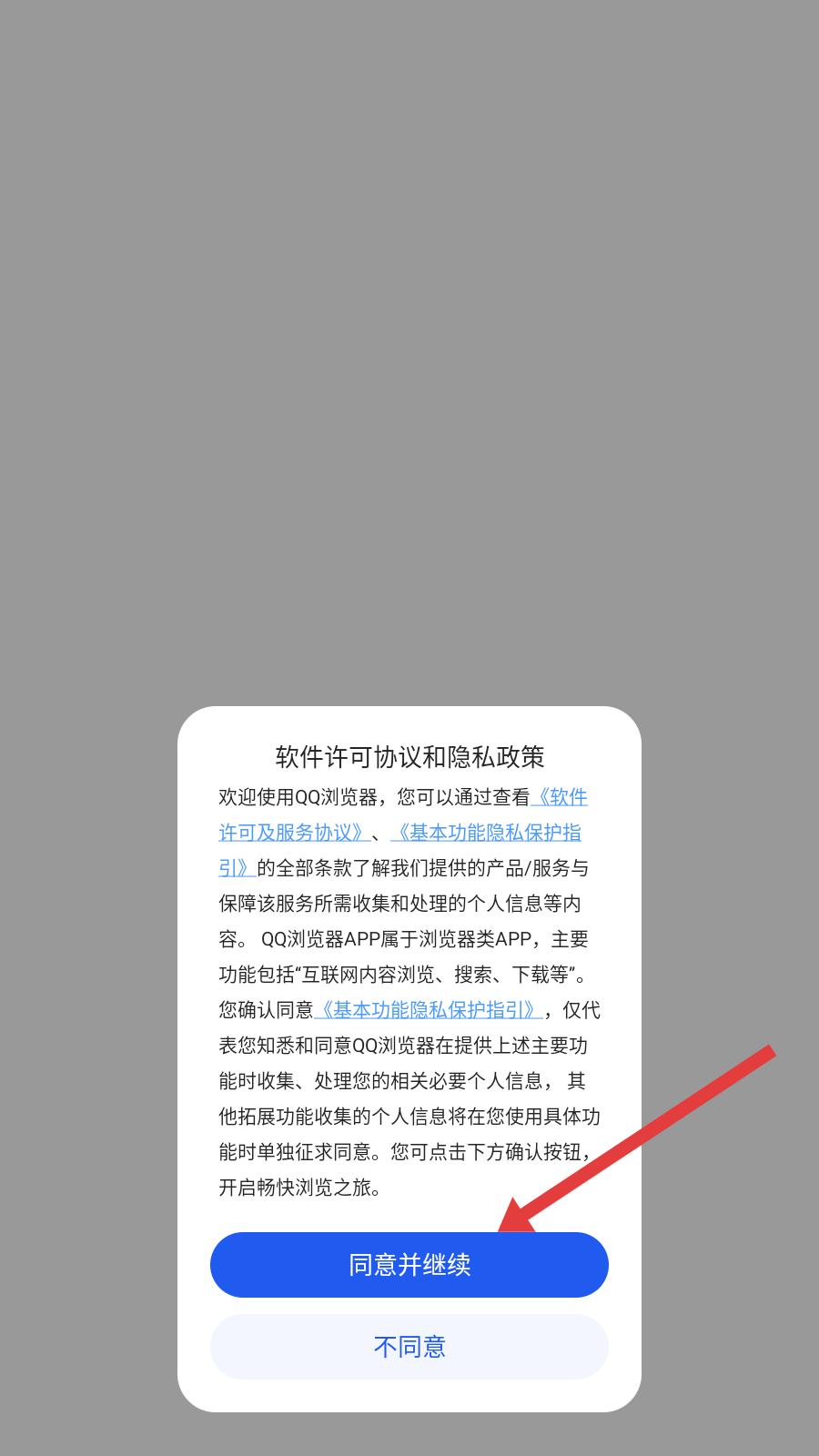The width and height of the screenshot is (819, 1456).
Task: Open the 软件许可及服务协议 link
Action: pyautogui.click(x=295, y=832)
